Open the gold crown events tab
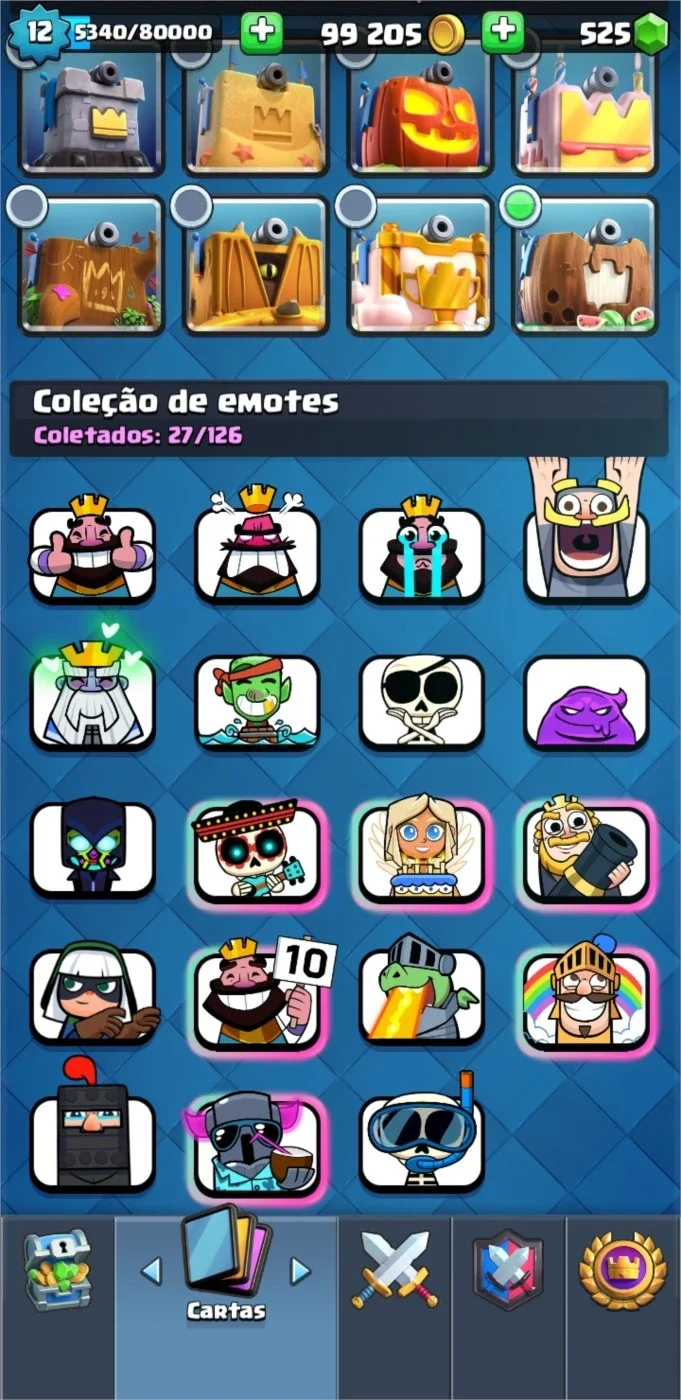This screenshot has height=1400, width=681. pos(623,1270)
